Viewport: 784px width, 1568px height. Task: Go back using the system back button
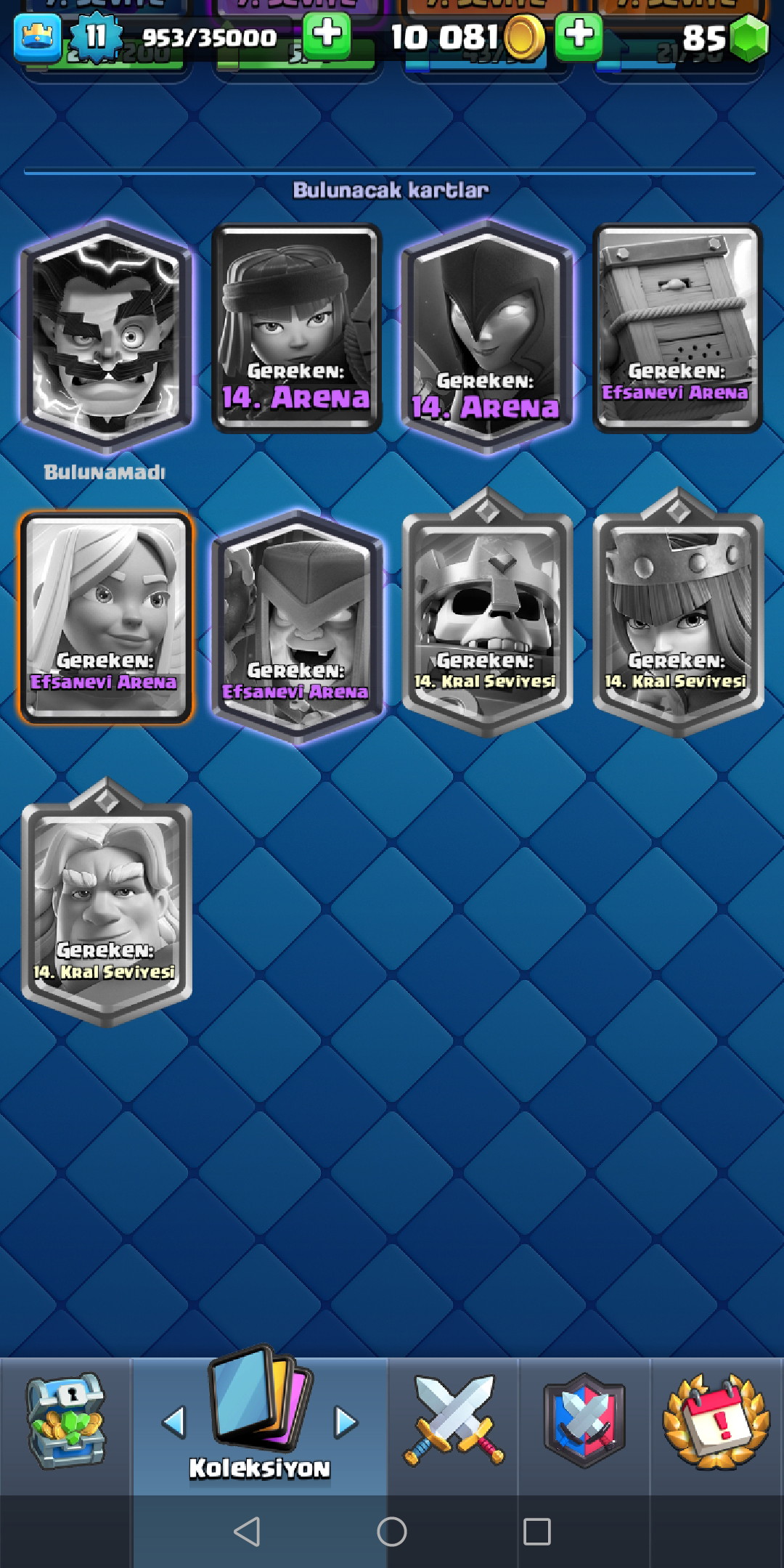point(247,1532)
